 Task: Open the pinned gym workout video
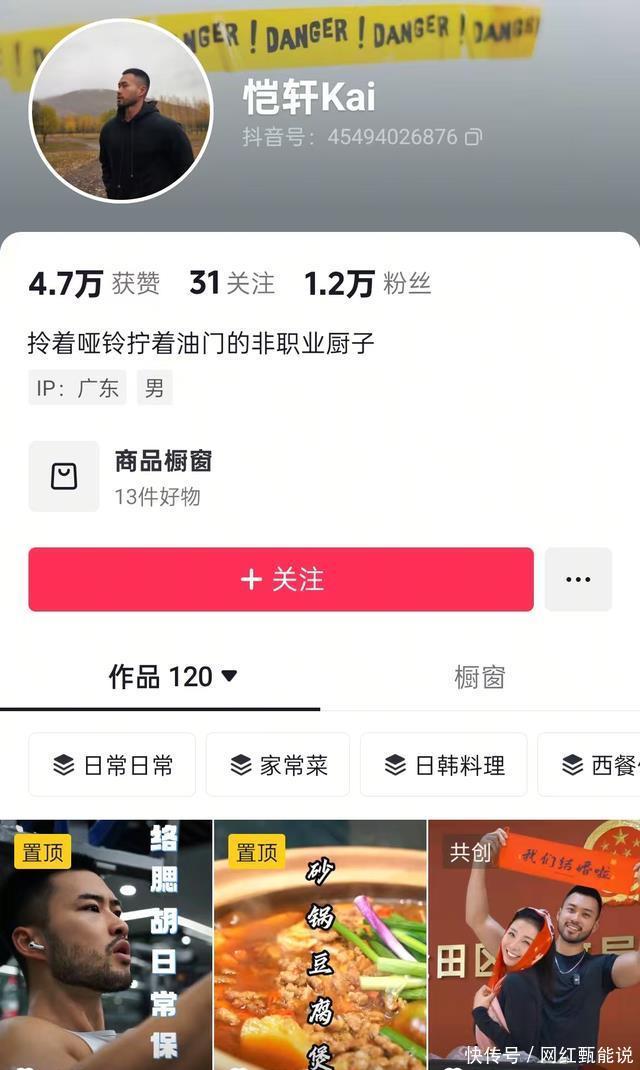(x=106, y=945)
